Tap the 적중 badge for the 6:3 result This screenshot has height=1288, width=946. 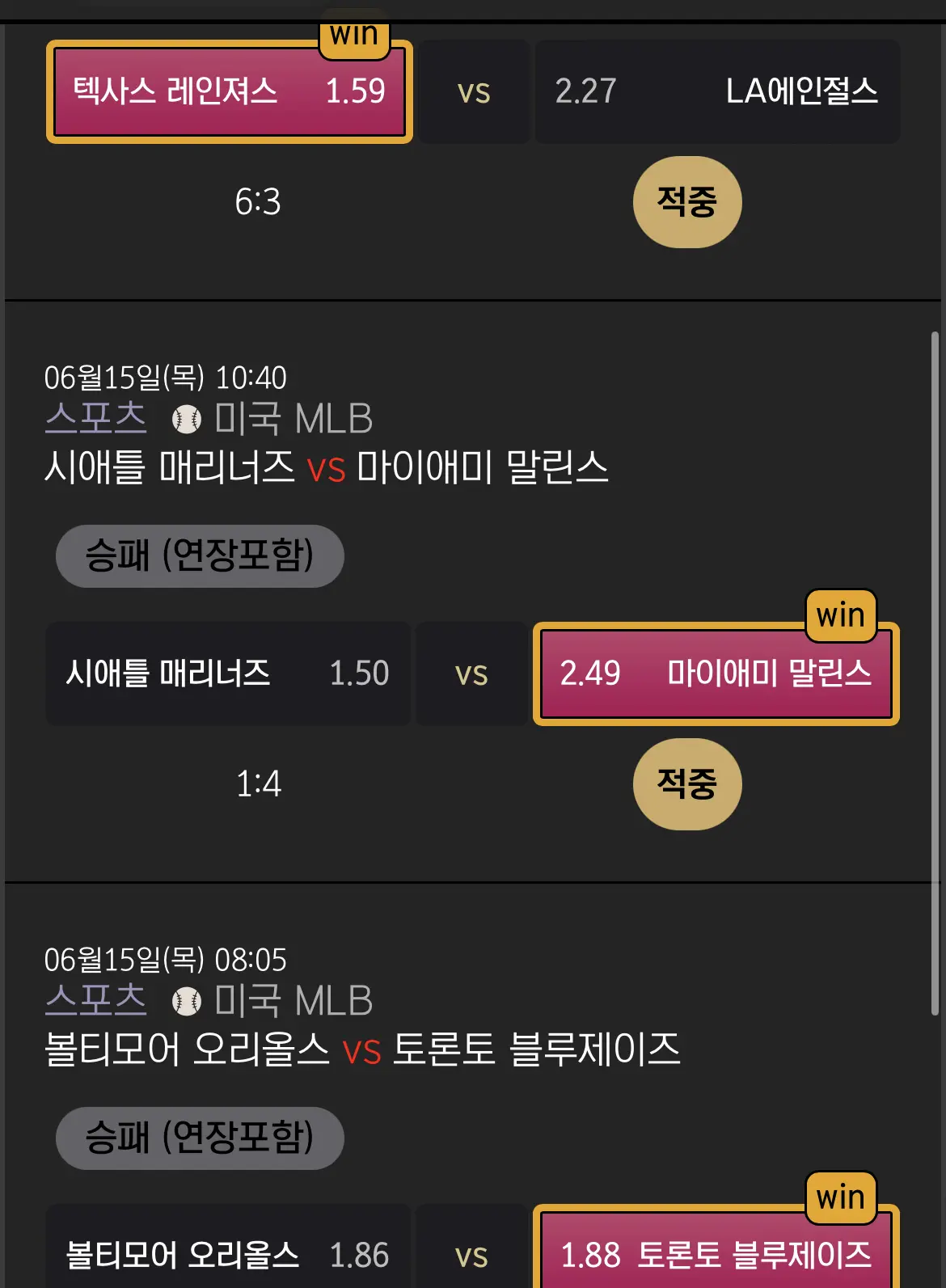pyautogui.click(x=687, y=202)
